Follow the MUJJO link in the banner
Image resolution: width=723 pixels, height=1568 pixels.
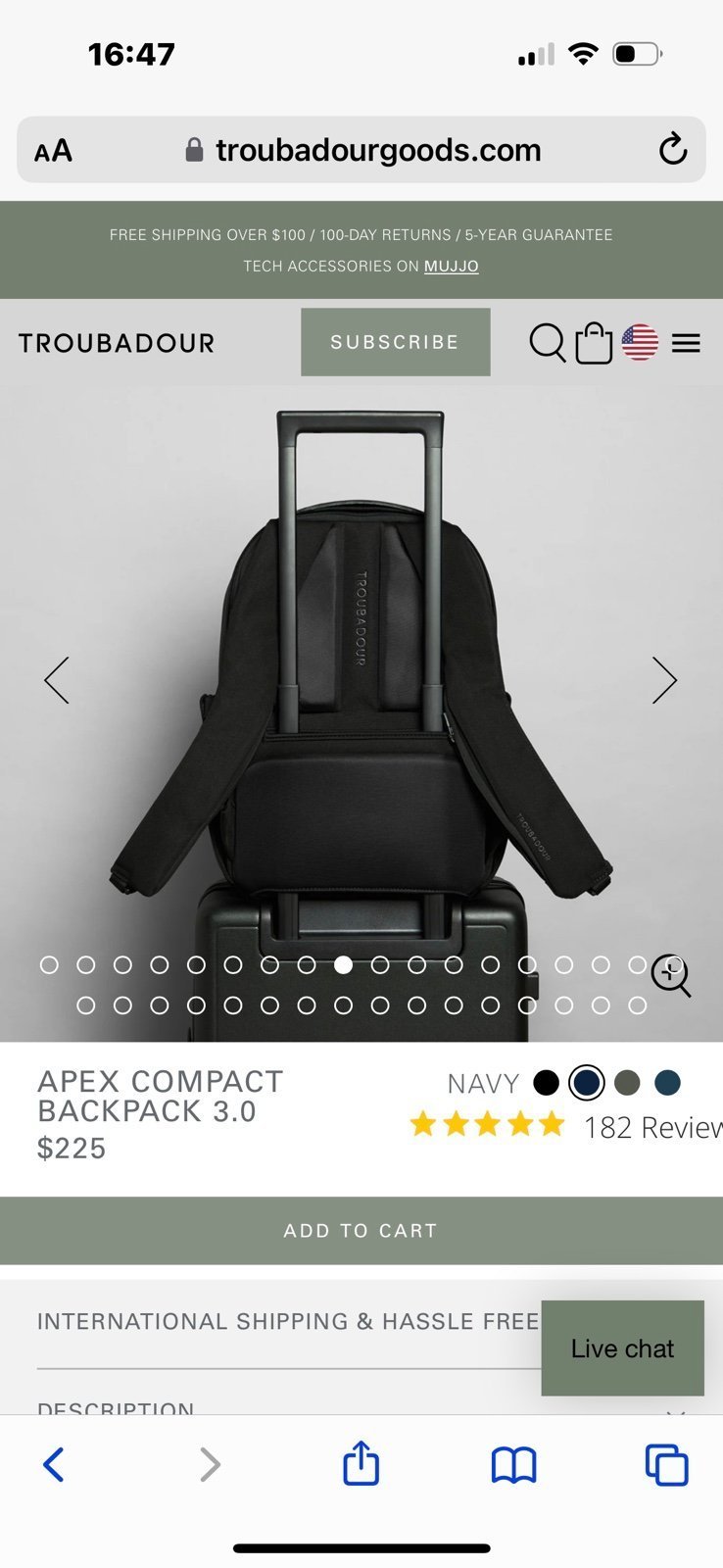point(451,267)
